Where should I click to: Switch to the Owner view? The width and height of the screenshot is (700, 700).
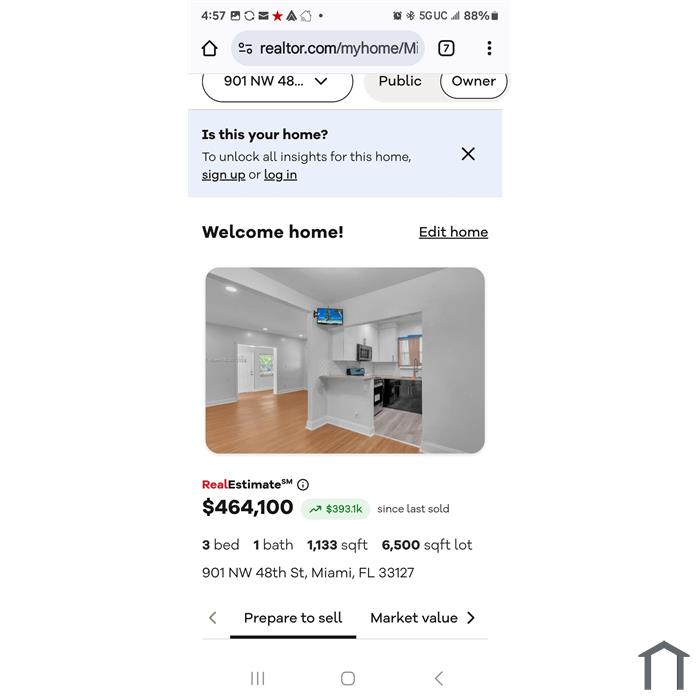coord(473,81)
